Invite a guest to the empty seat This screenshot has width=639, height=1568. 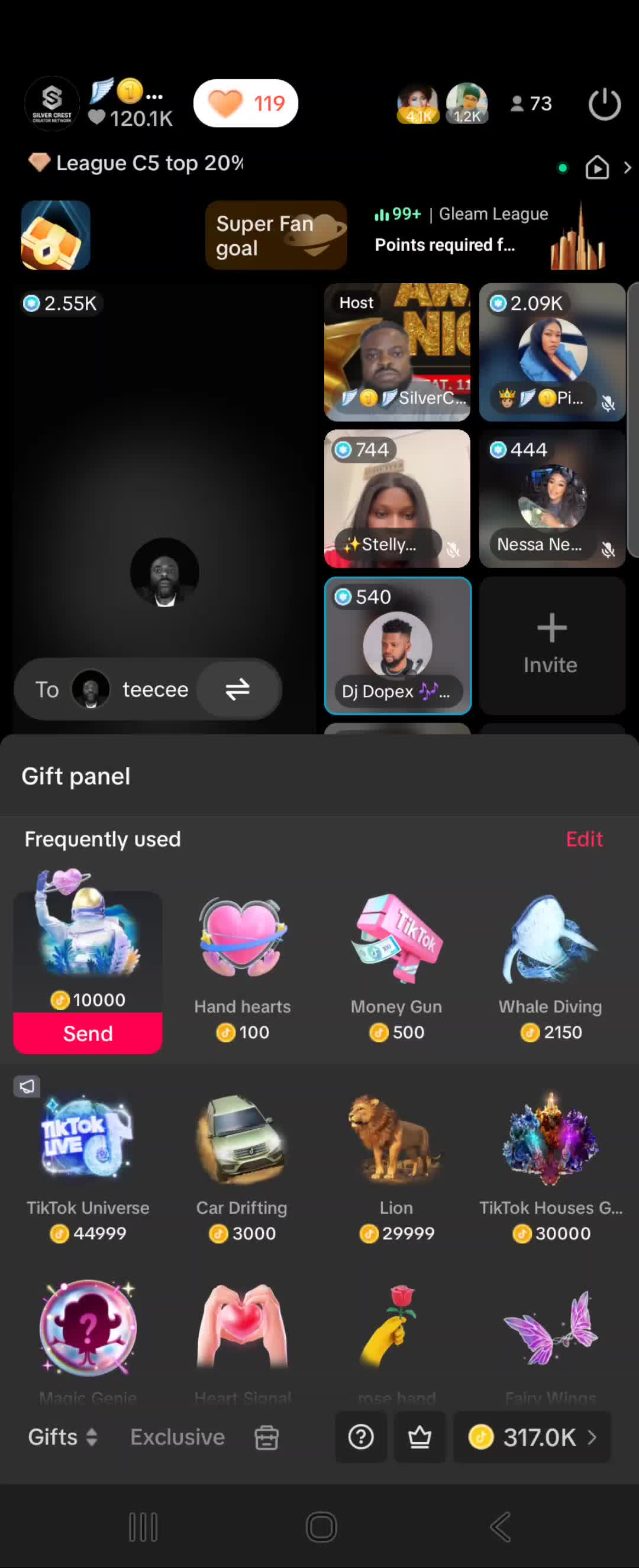551,645
